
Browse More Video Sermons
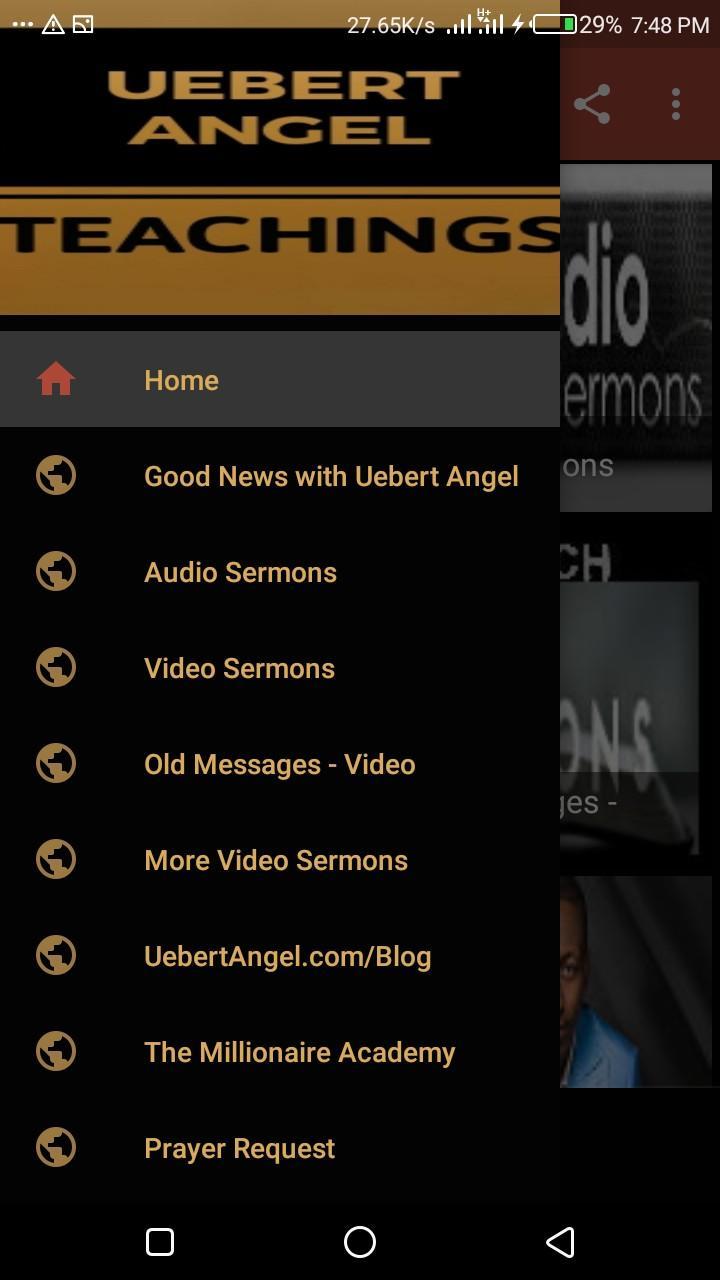(275, 860)
